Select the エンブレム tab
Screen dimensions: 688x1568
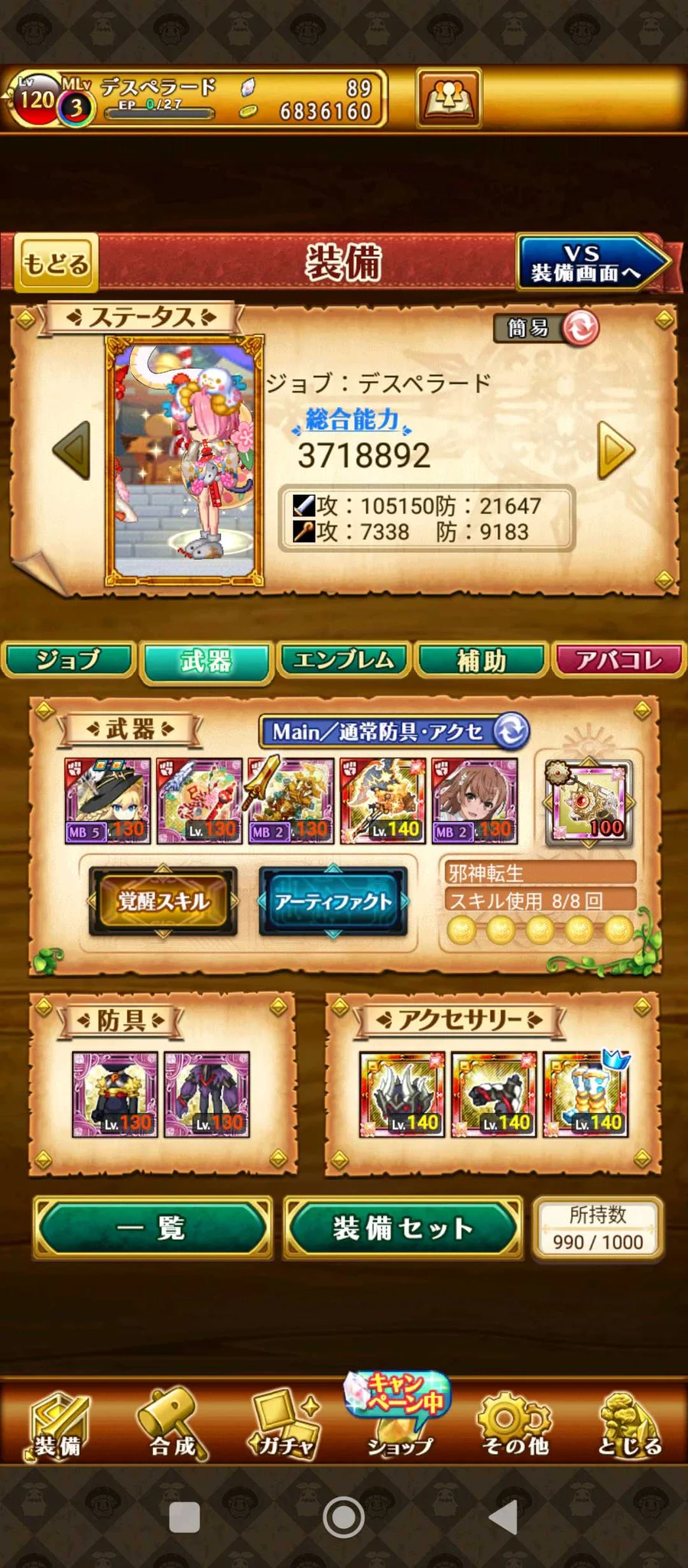tap(344, 660)
